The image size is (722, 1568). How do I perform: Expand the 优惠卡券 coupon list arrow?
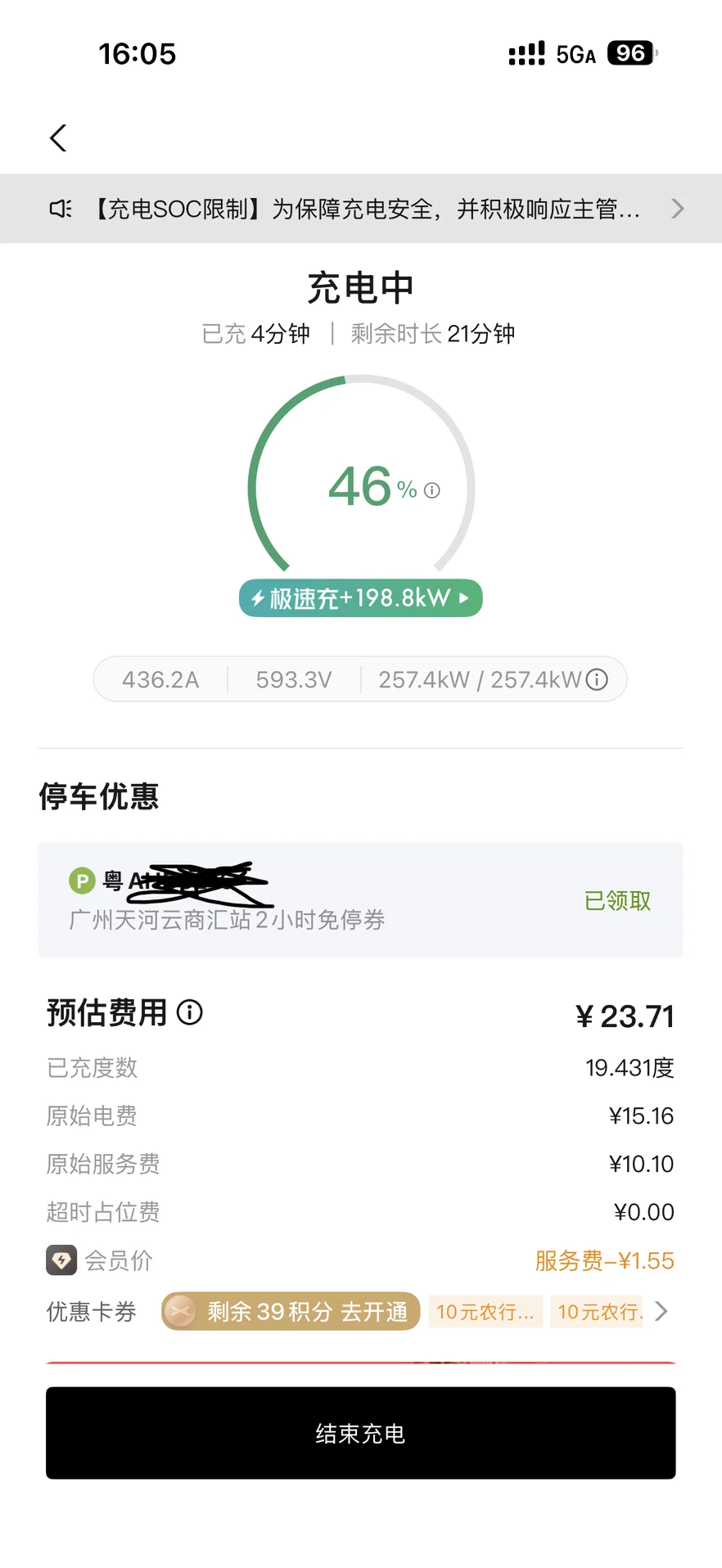pyautogui.click(x=661, y=1312)
